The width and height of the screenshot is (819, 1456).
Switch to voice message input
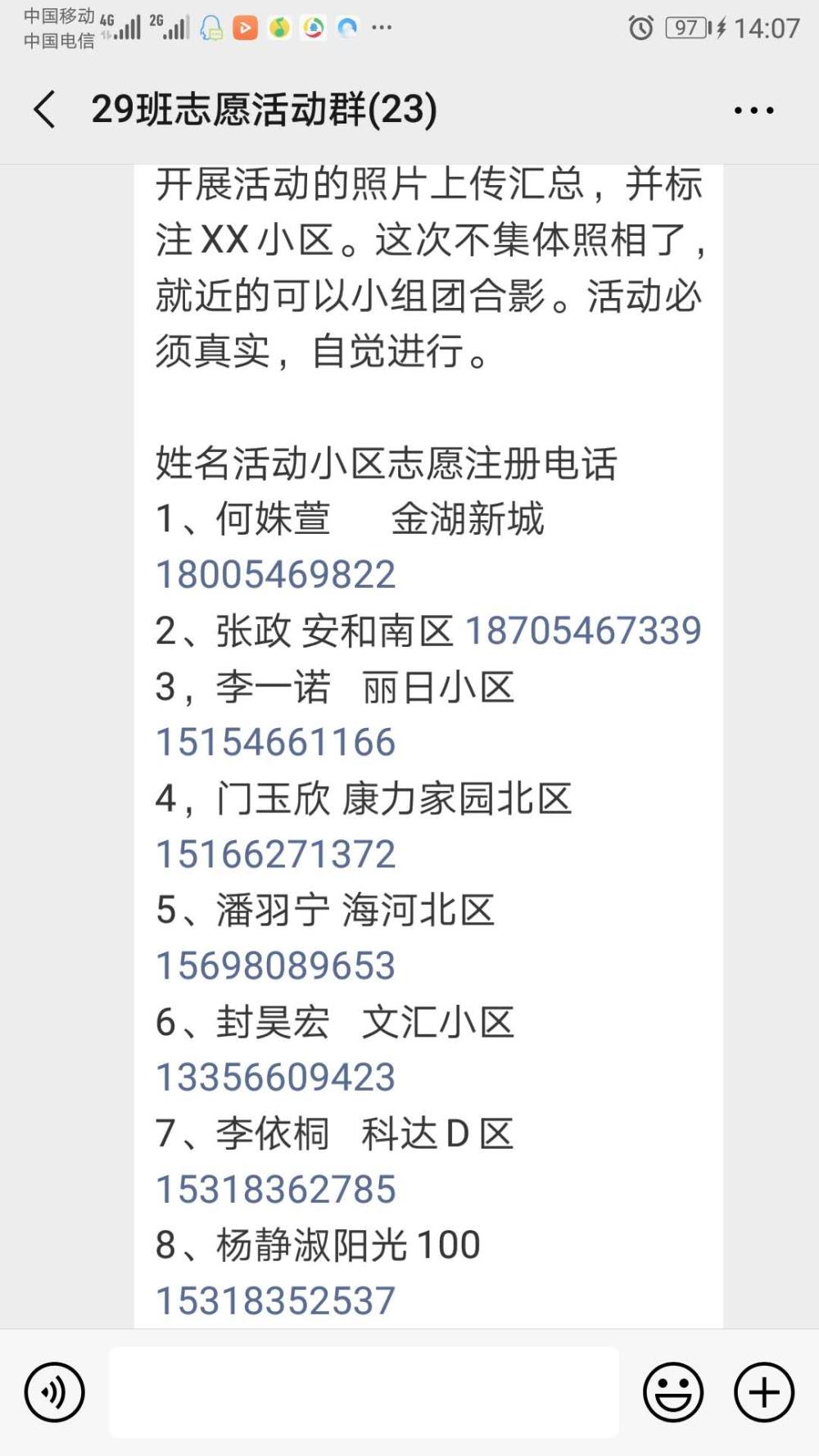55,1392
